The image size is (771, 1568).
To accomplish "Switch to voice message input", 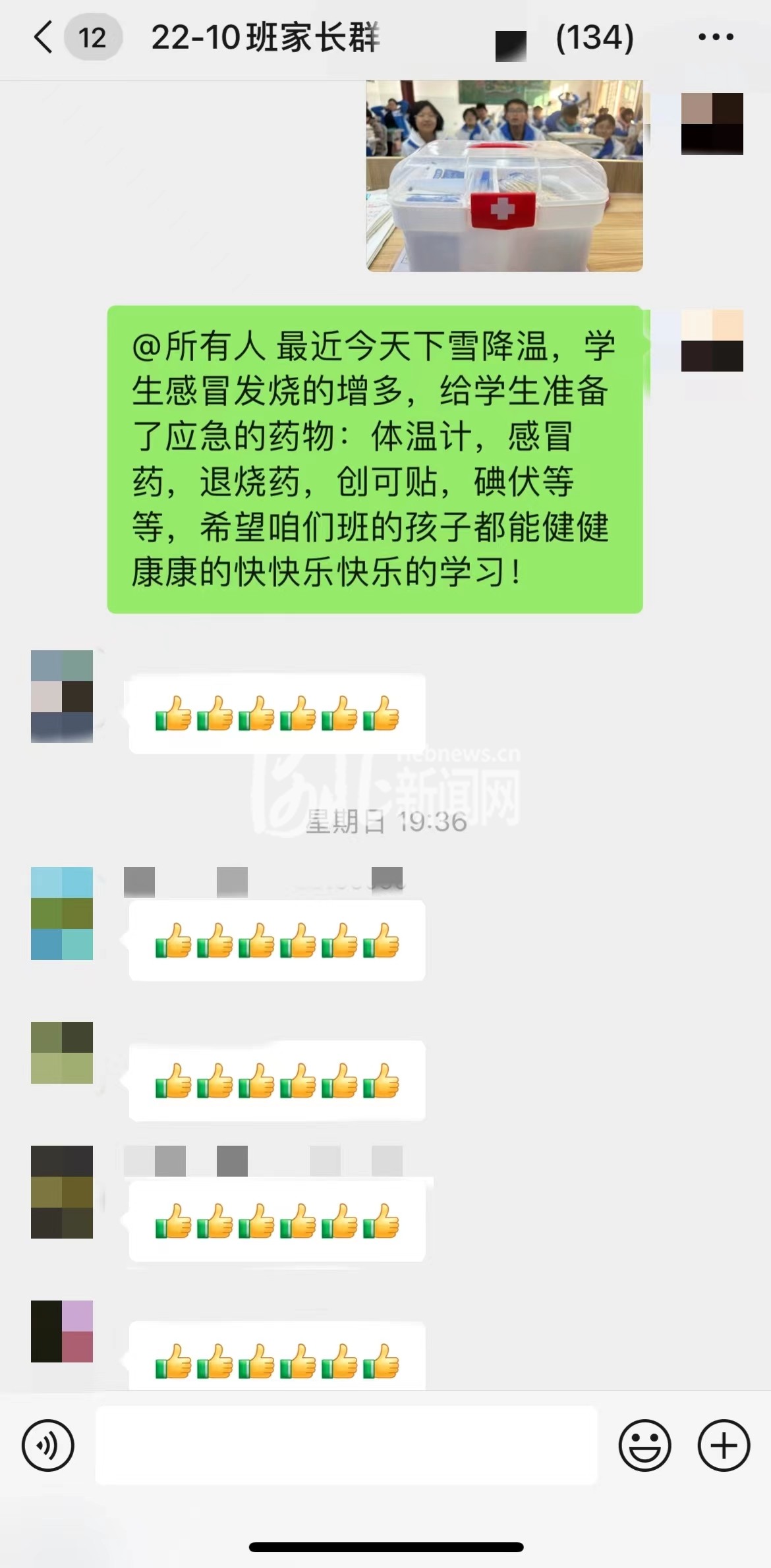I will [x=48, y=1445].
